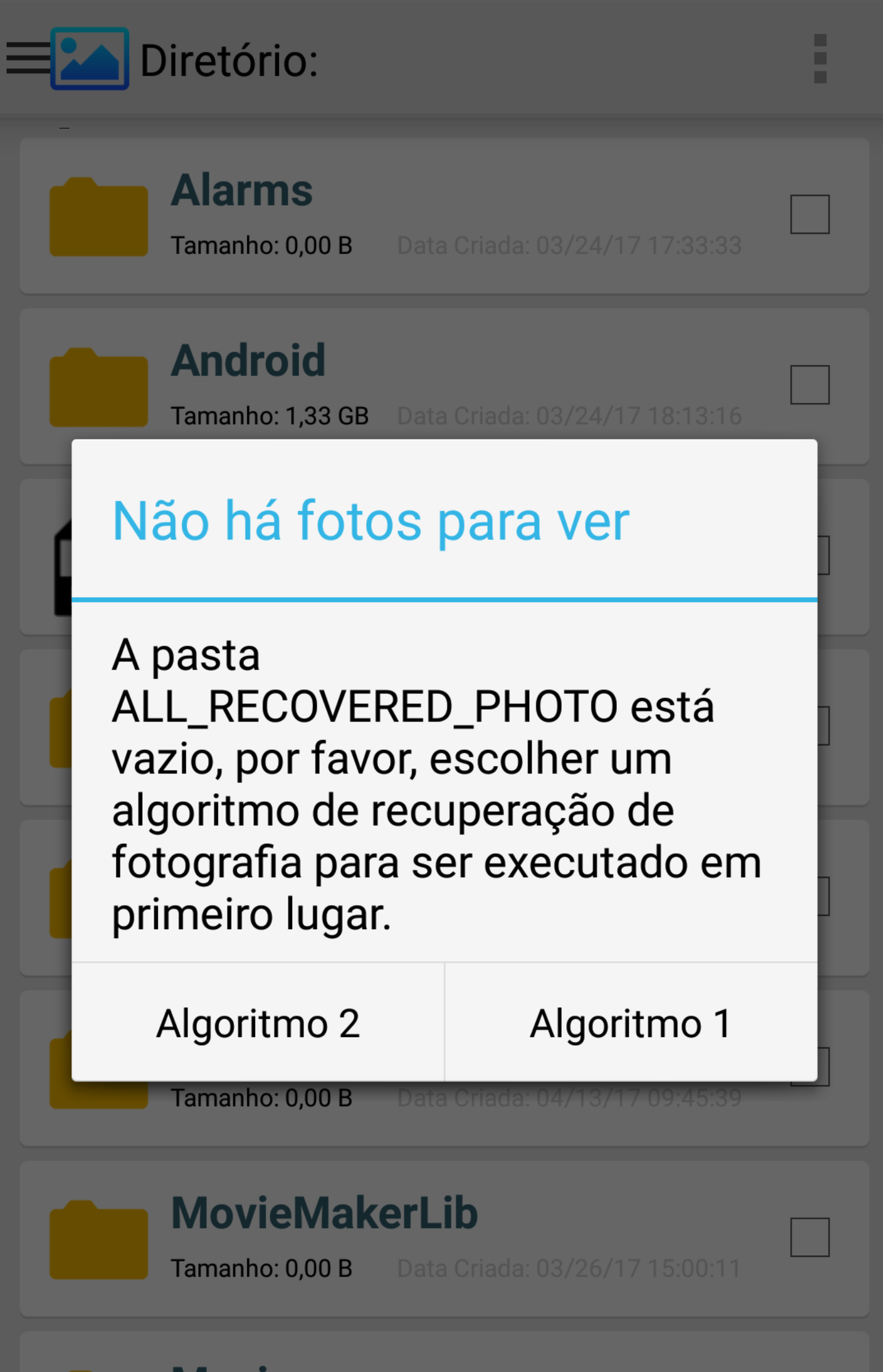Open the Alarms folder
Viewport: 883px width, 1372px height.
(x=241, y=190)
